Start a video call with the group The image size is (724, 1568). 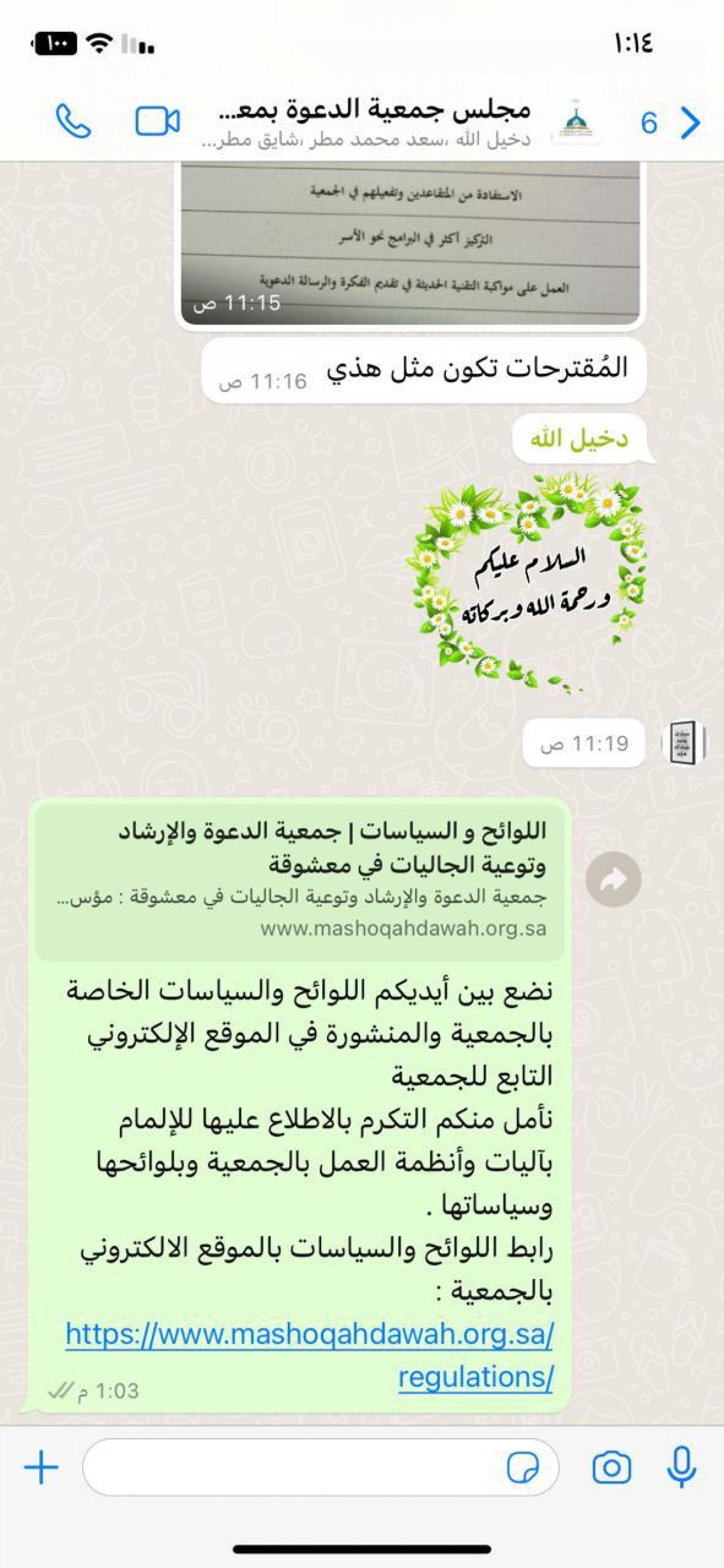[157, 121]
